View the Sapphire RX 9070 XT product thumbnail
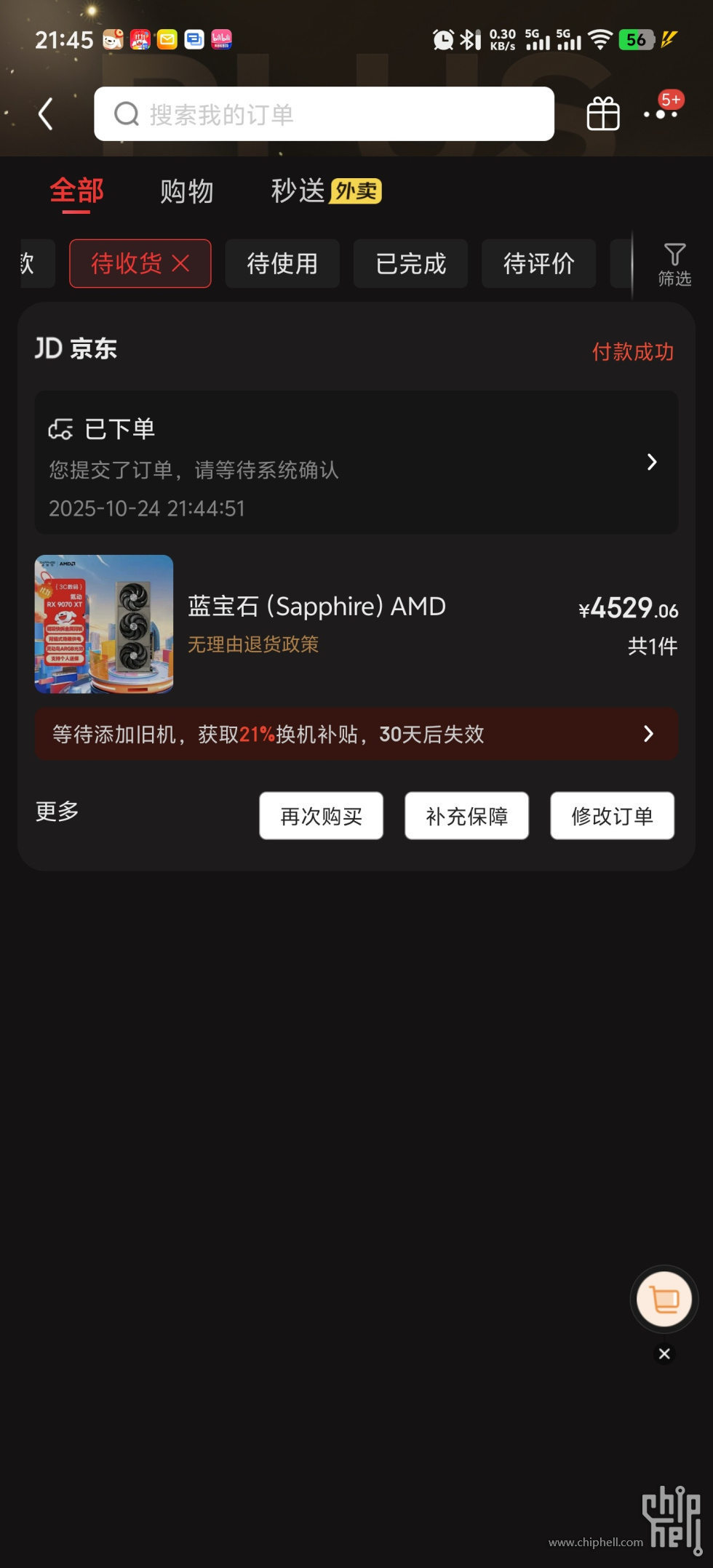The width and height of the screenshot is (713, 1568). (x=104, y=624)
